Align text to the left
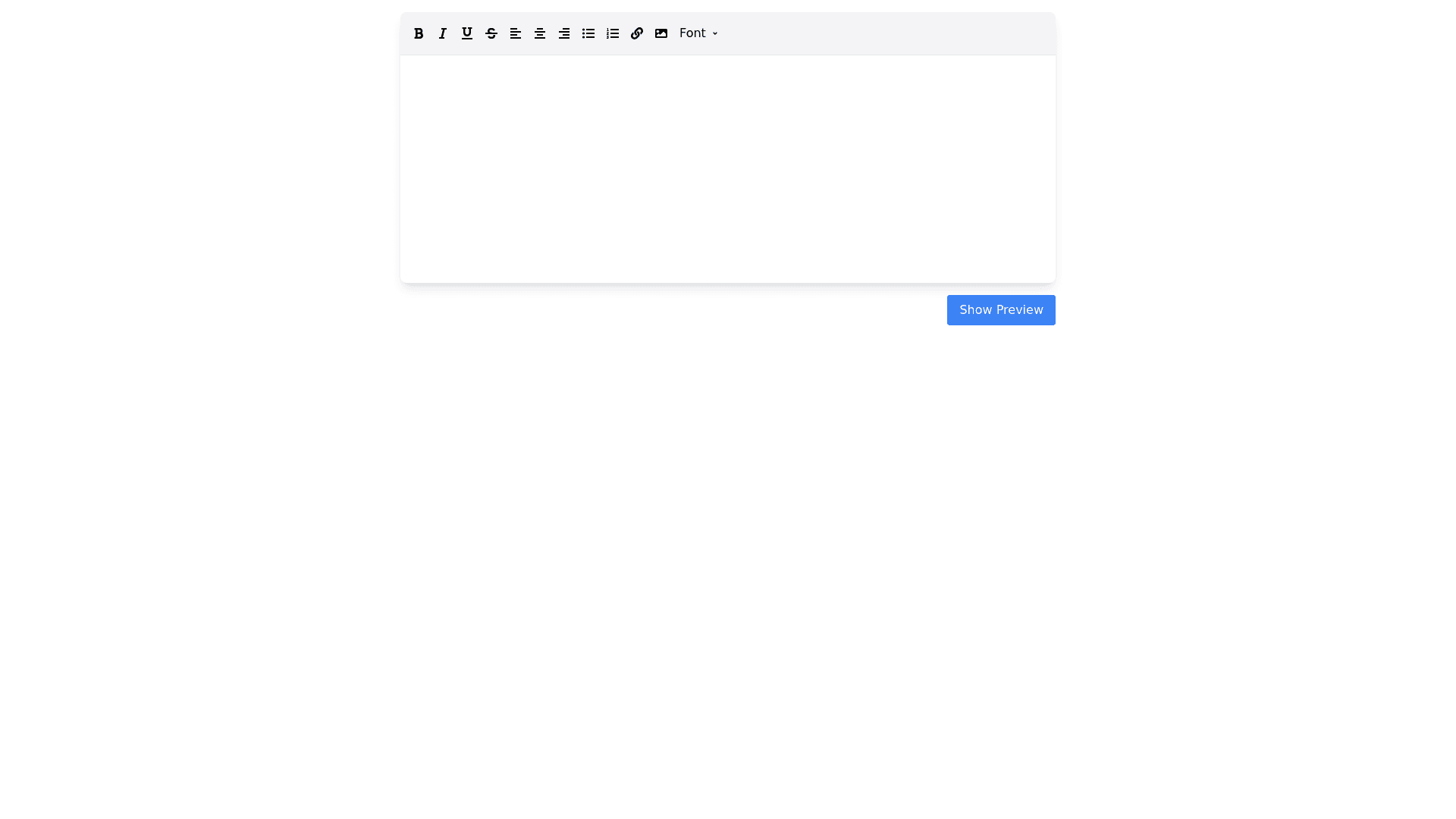The image size is (1456, 819). 515,33
